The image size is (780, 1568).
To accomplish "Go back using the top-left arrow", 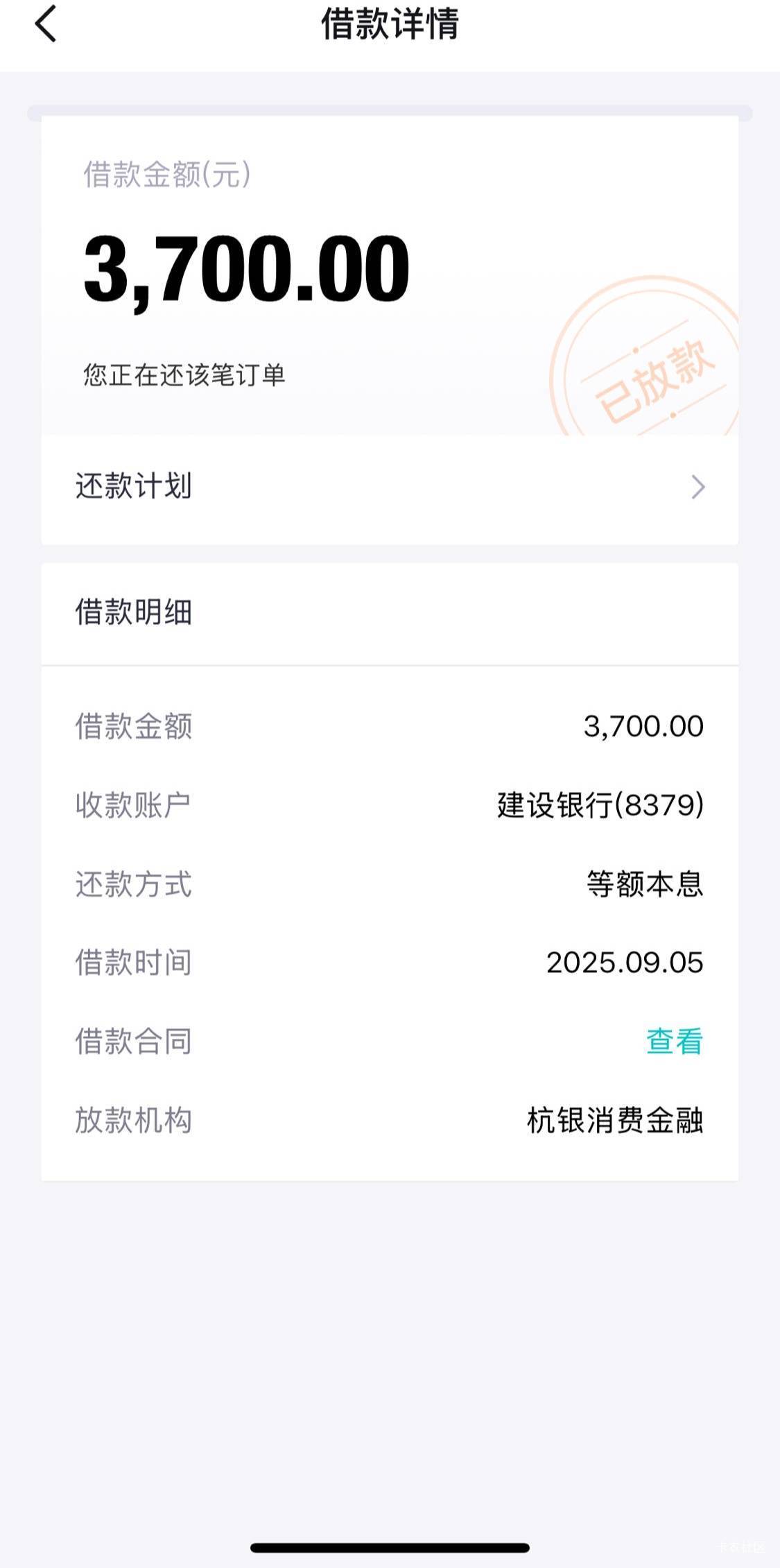I will coord(45,24).
